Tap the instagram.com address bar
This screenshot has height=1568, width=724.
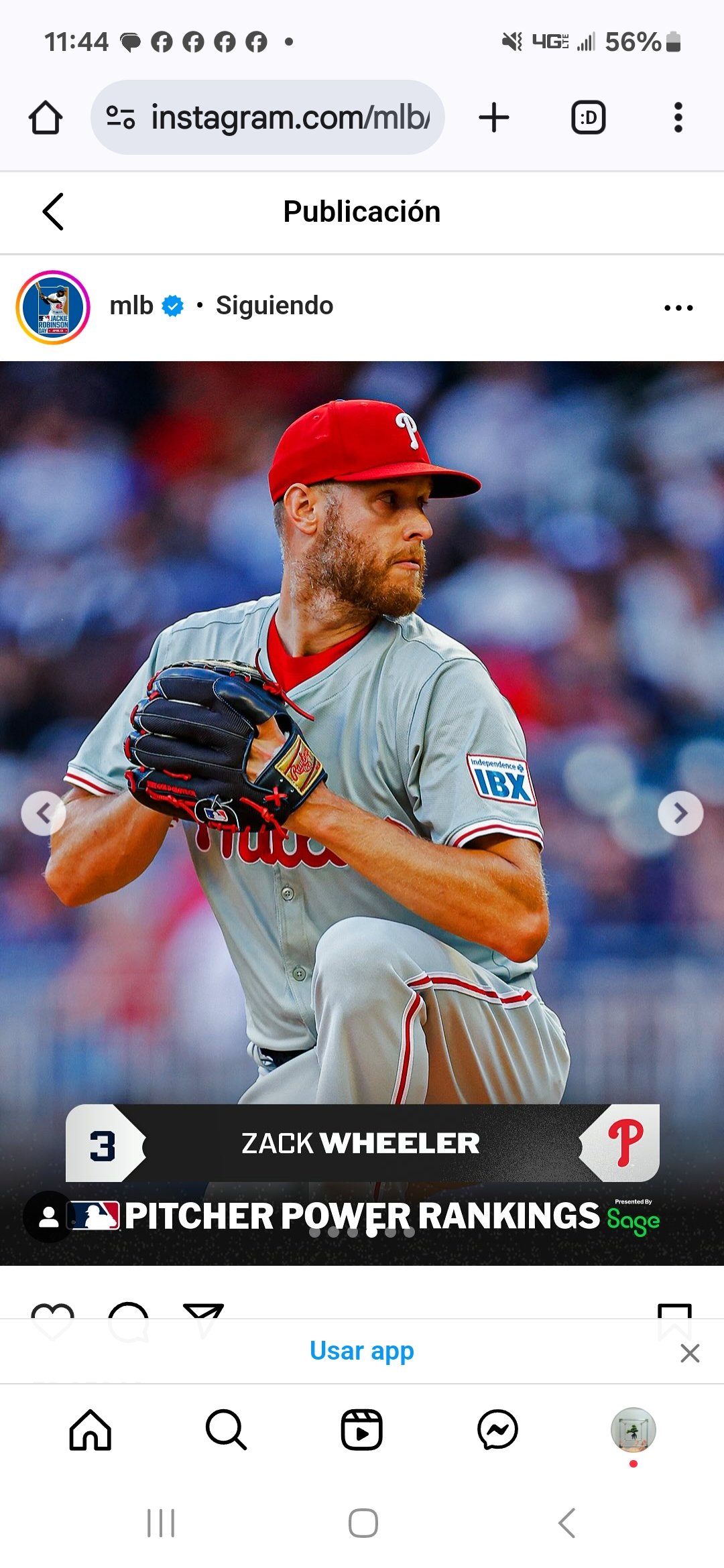(268, 118)
